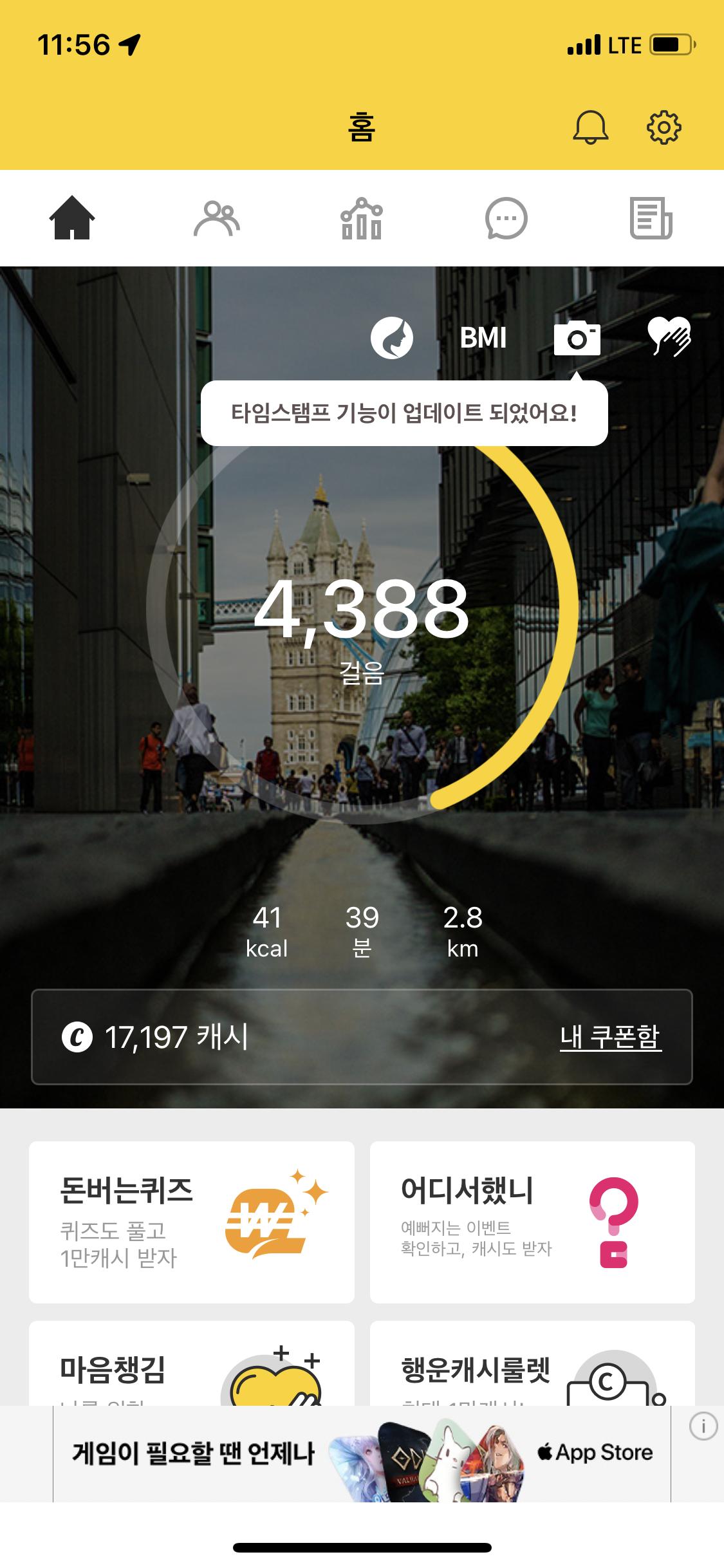Open 내 쿠폰함 coupon box link
Screen dimensions: 724x1568
(x=610, y=1036)
